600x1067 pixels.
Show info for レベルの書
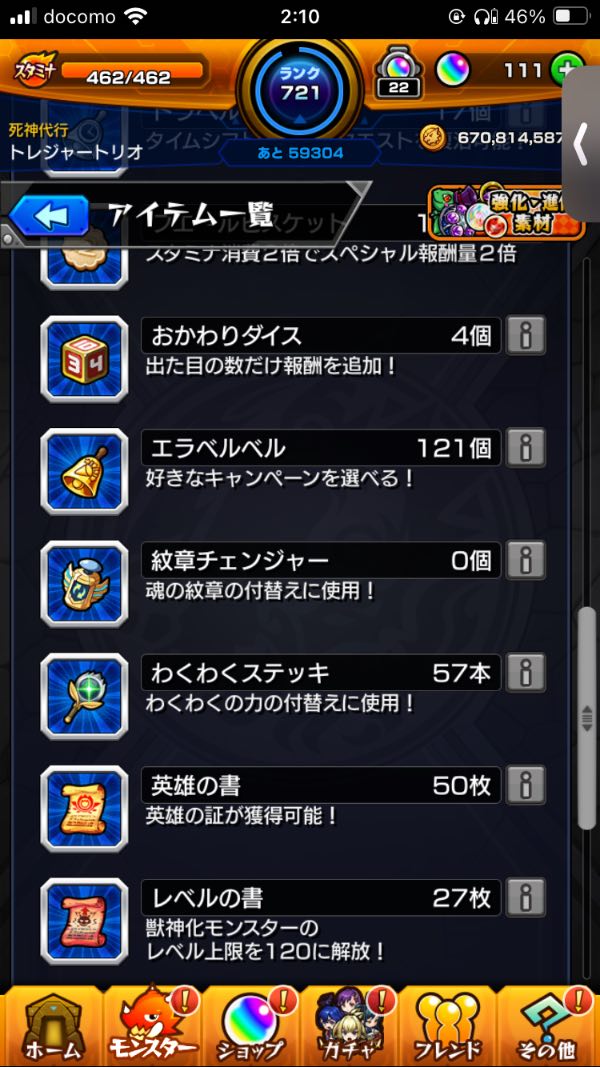click(x=525, y=898)
